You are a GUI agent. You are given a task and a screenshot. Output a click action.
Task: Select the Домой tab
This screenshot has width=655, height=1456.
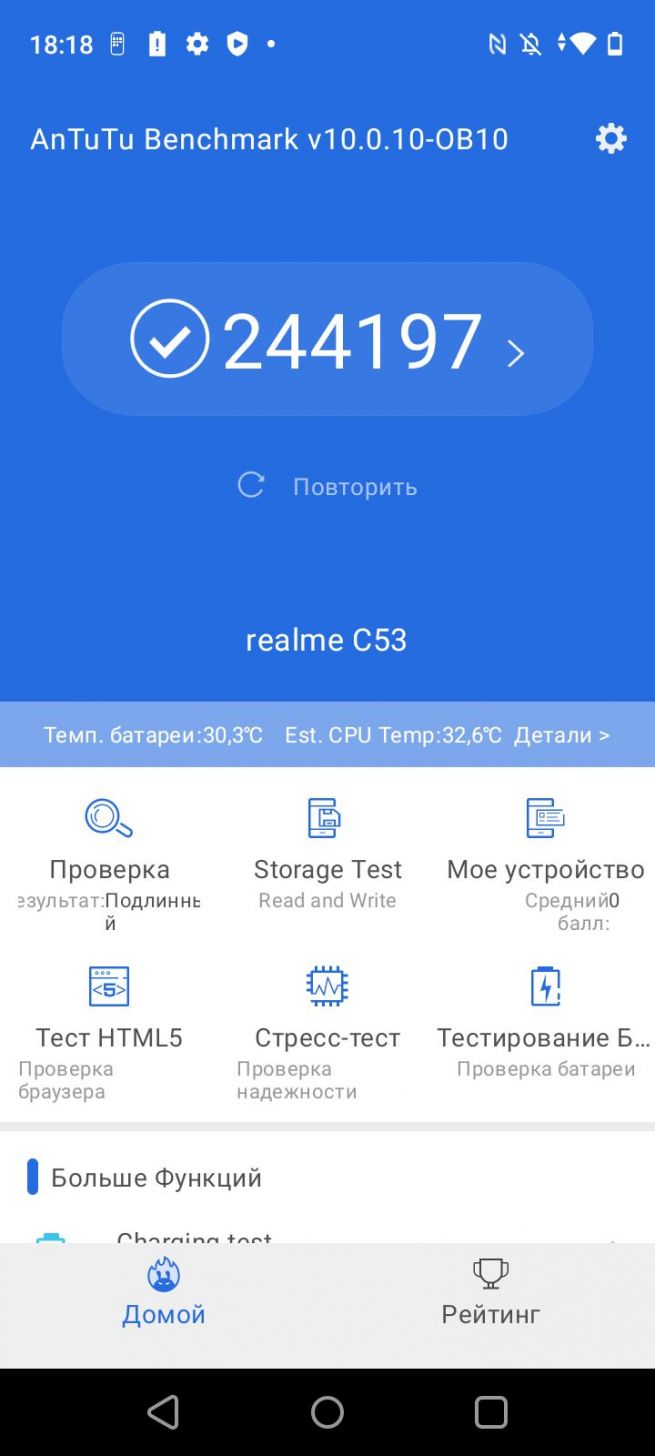point(164,1292)
